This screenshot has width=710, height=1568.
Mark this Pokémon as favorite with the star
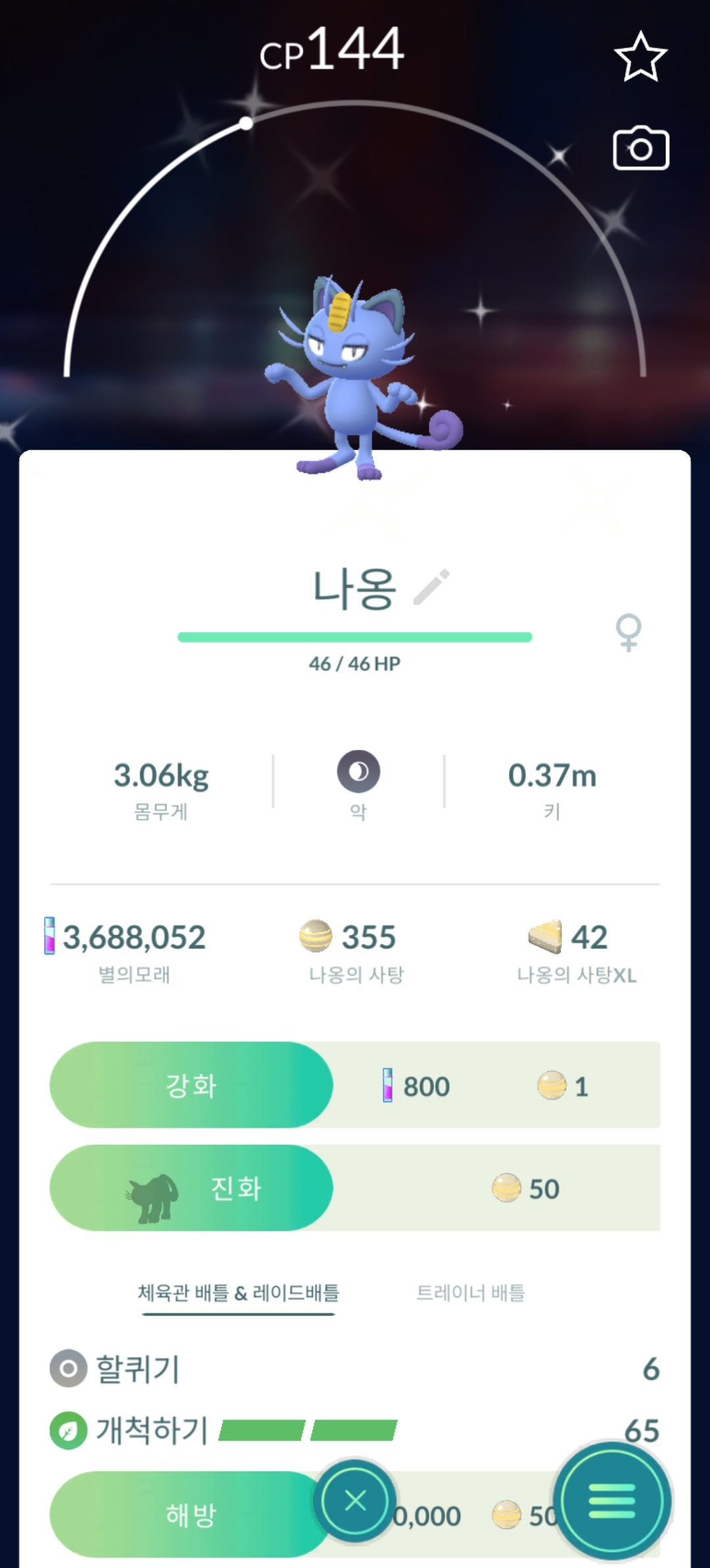tap(640, 57)
